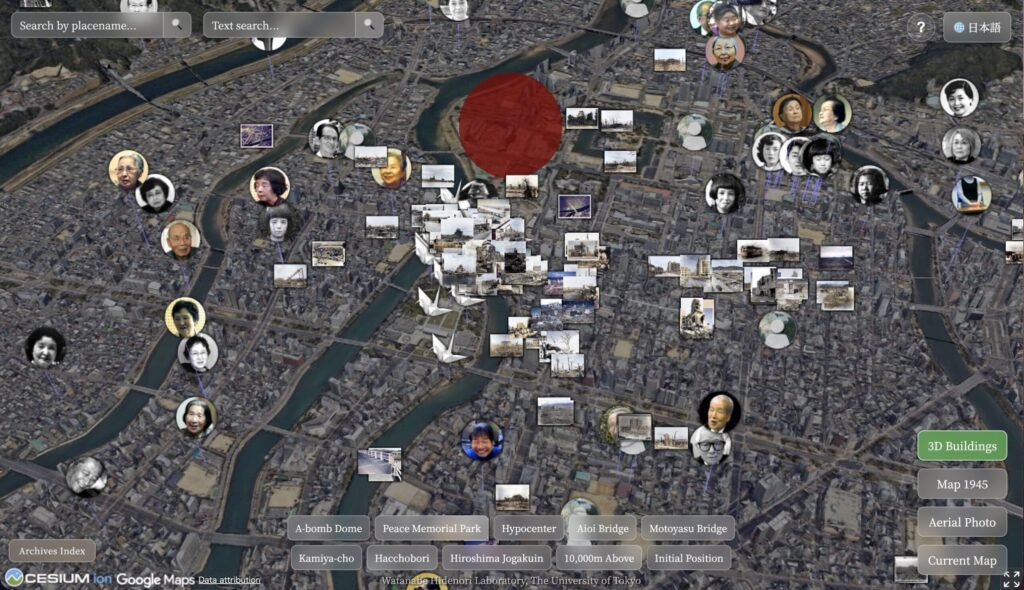The image size is (1024, 590).
Task: Tap the placename search field
Action: click(88, 25)
